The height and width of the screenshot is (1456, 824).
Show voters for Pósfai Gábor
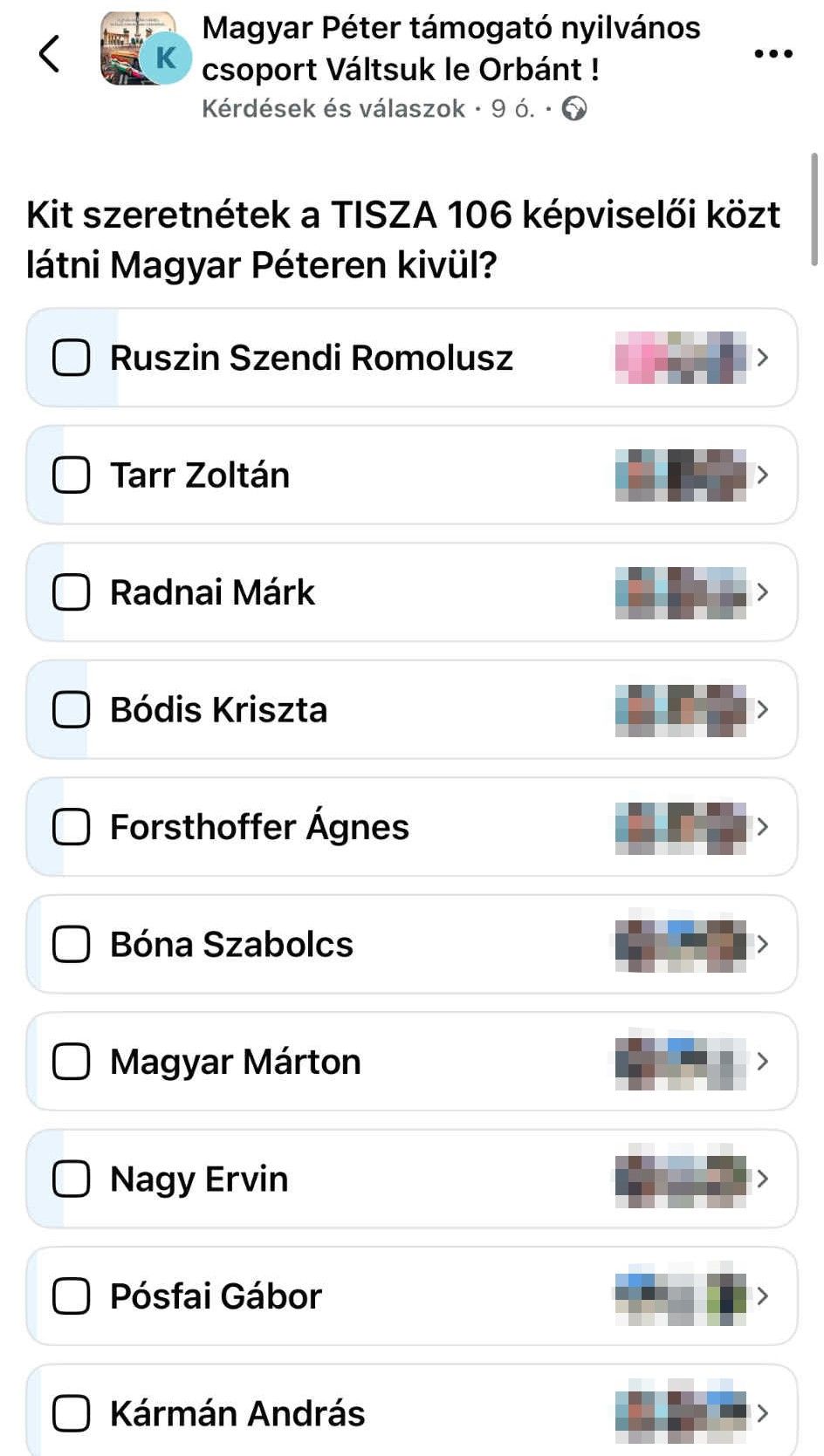coord(691,1296)
